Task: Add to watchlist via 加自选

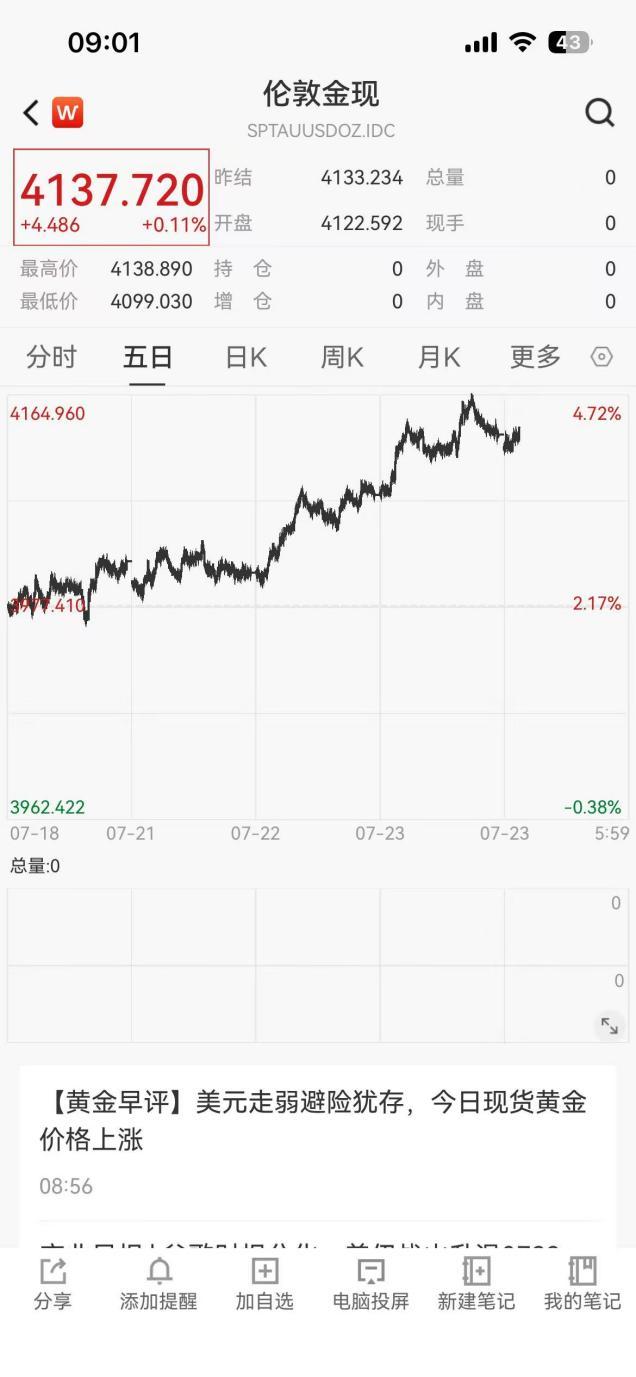Action: [x=265, y=1284]
